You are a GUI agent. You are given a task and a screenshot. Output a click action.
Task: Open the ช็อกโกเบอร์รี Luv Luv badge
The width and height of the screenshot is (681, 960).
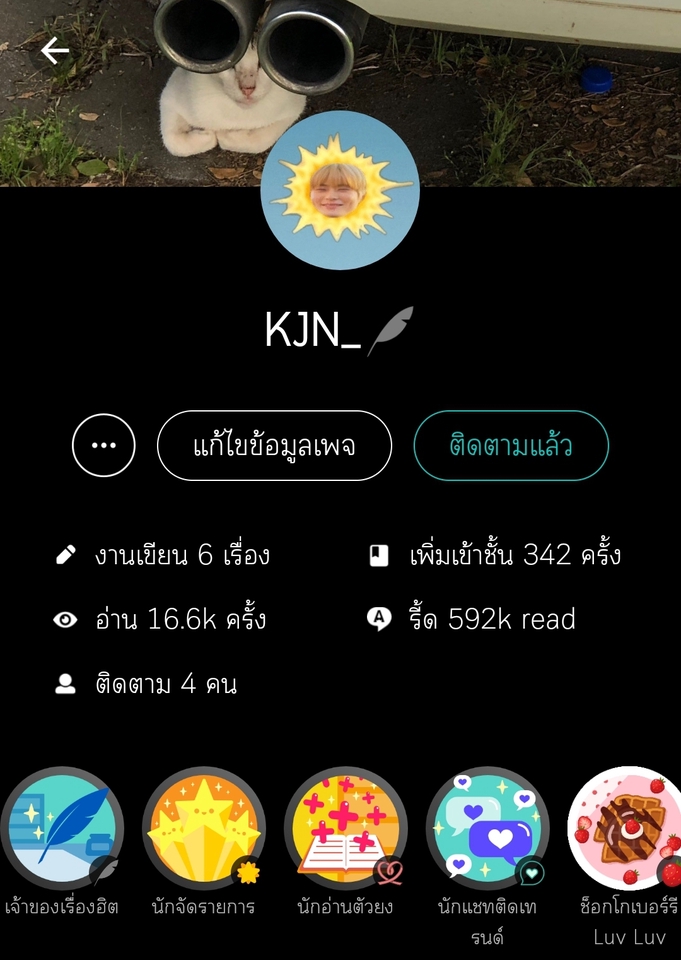[626, 828]
